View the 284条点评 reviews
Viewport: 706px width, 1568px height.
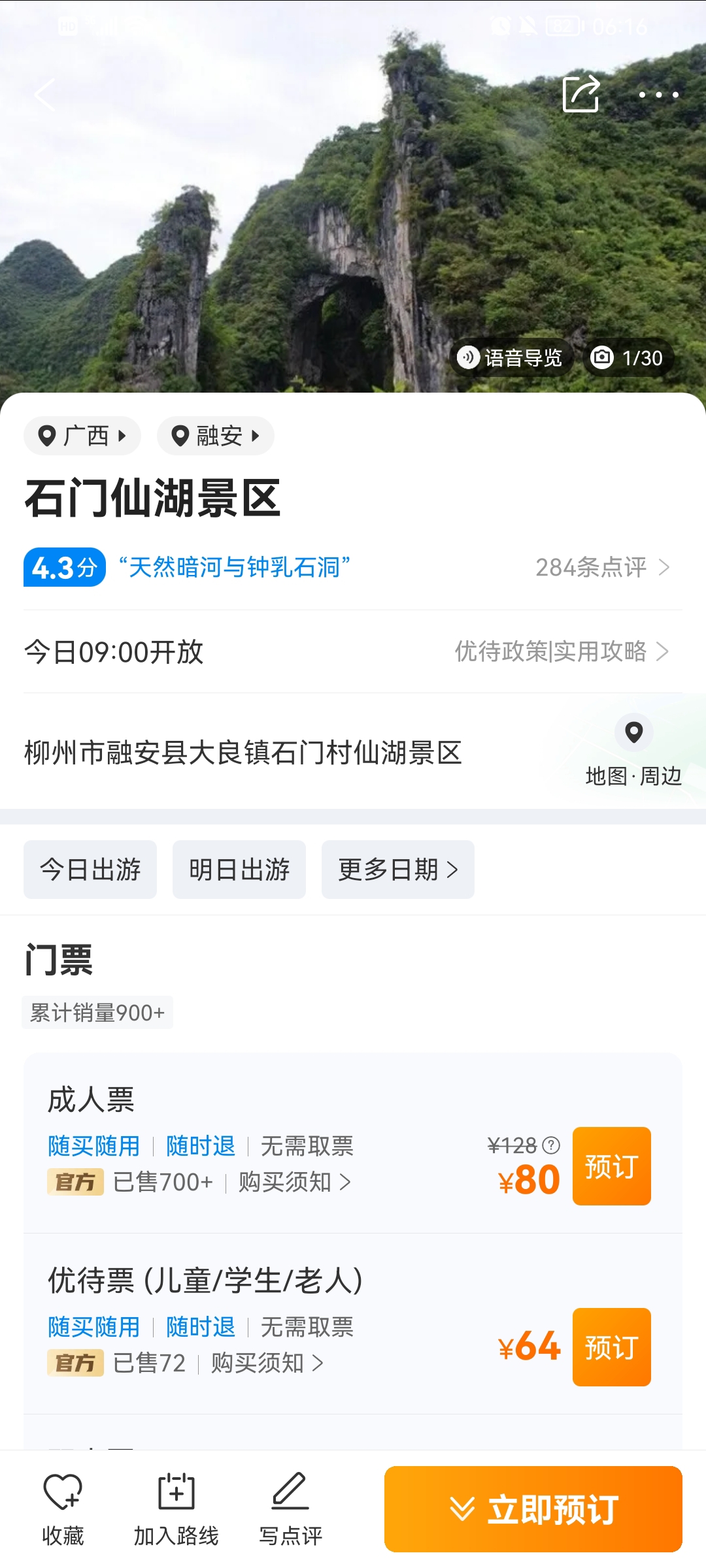point(602,567)
